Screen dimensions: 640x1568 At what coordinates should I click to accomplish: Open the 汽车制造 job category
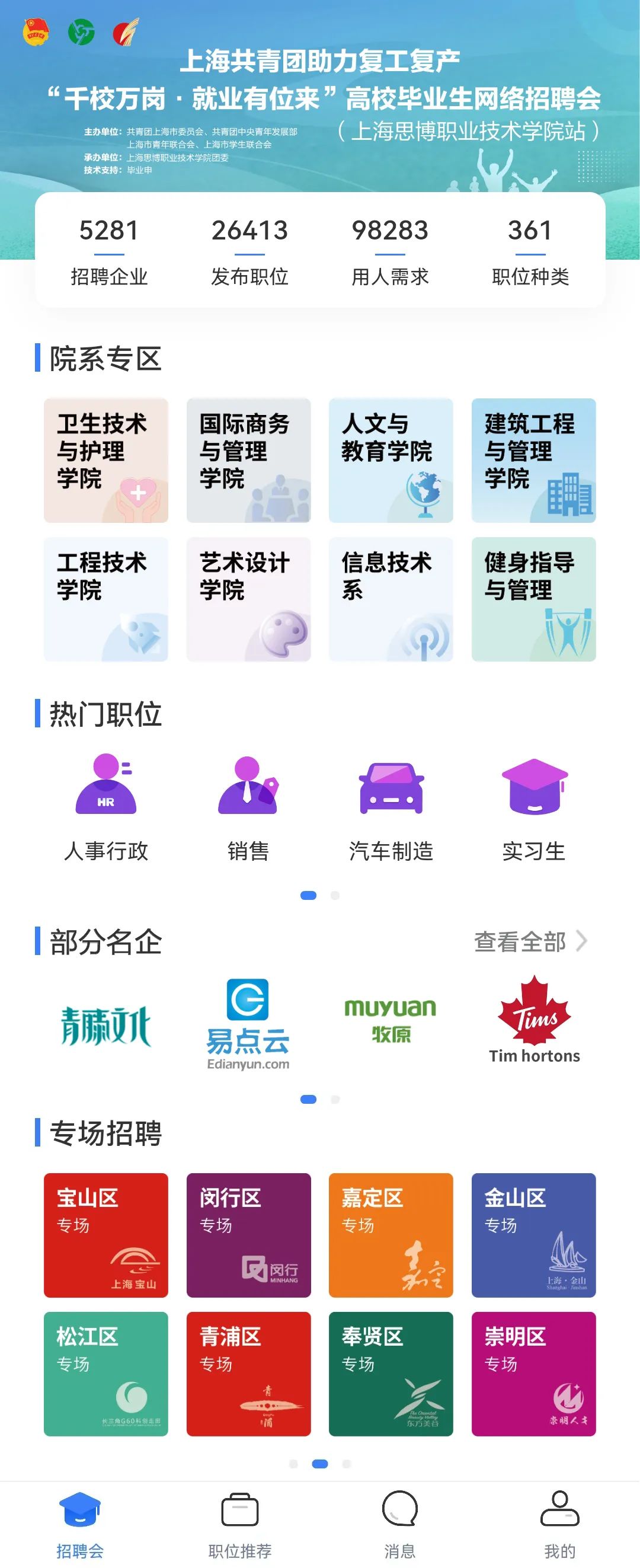[391, 807]
